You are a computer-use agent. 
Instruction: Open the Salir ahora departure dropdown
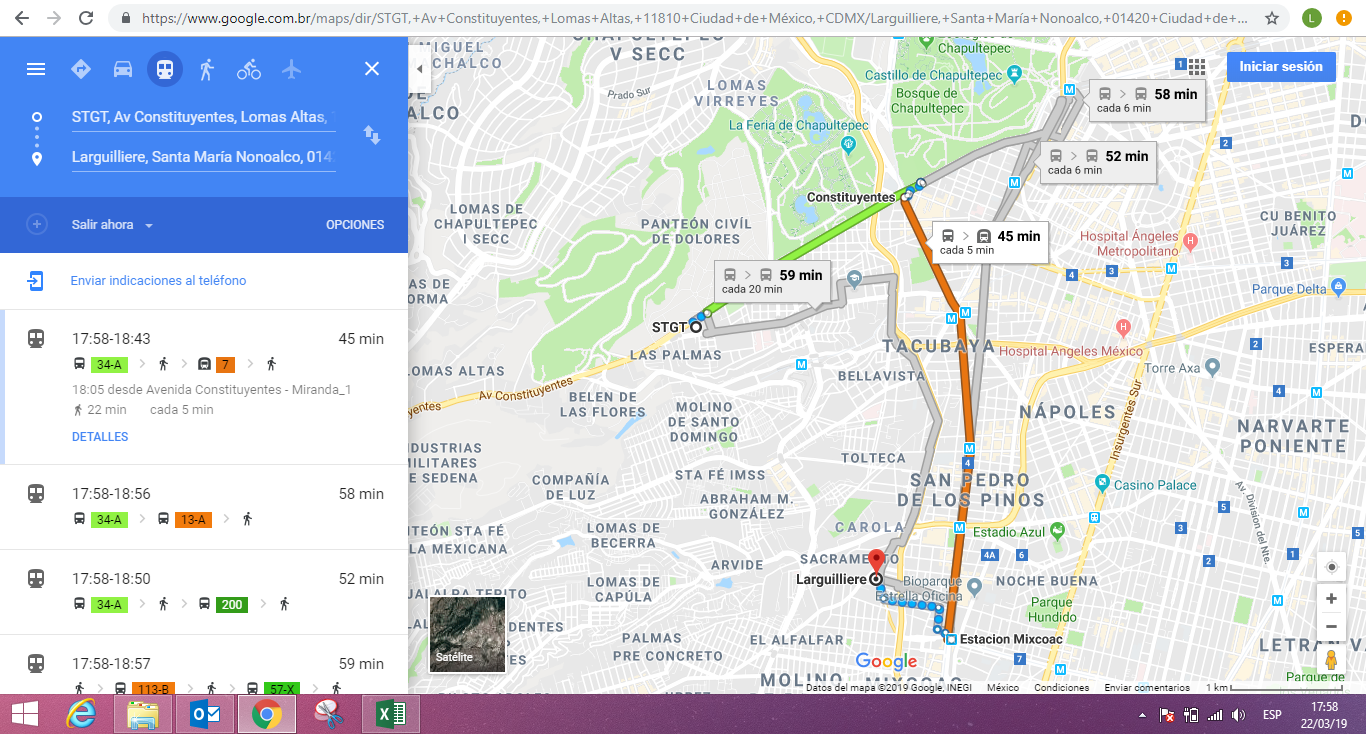tap(112, 225)
